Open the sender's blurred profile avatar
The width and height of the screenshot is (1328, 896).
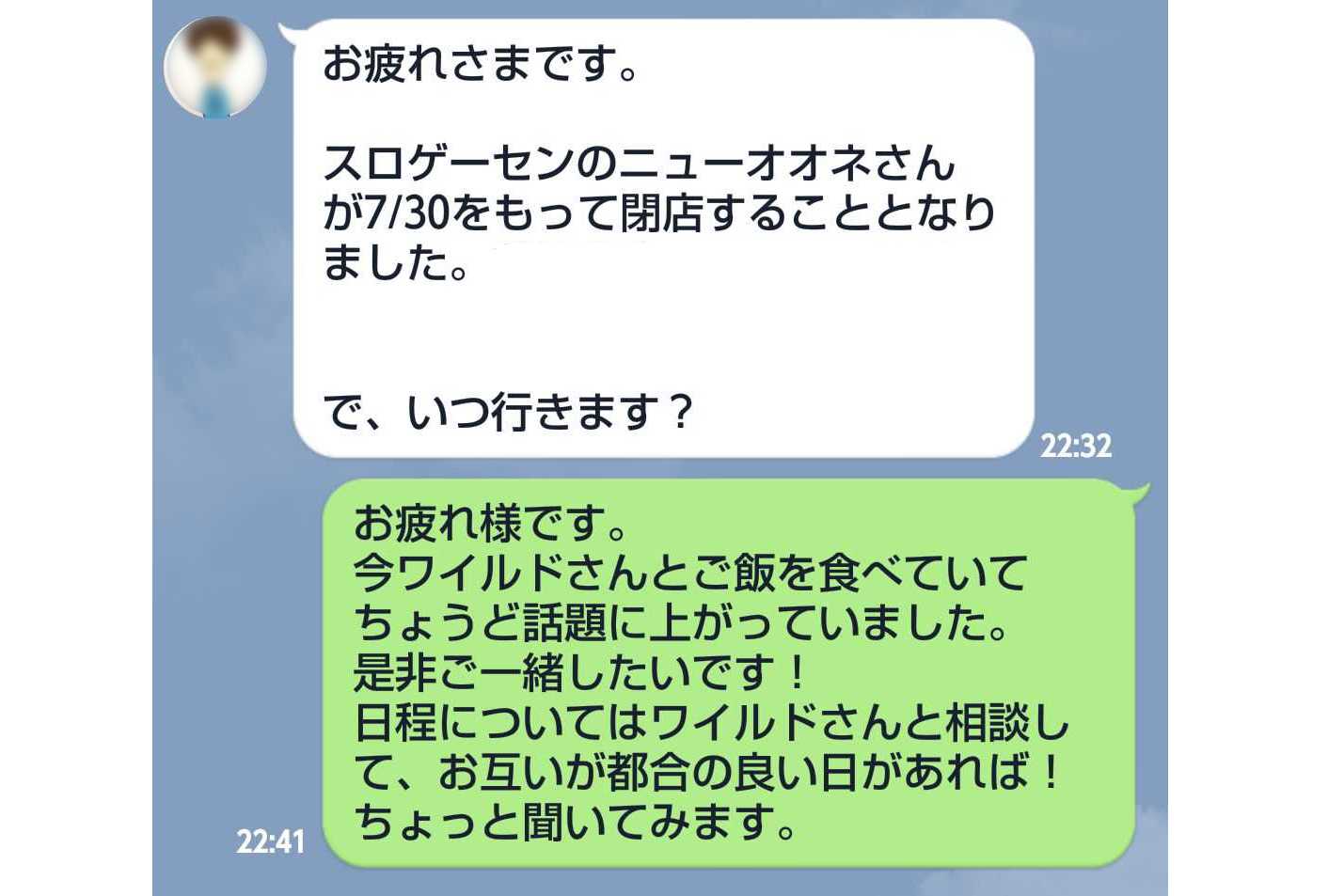point(215,68)
